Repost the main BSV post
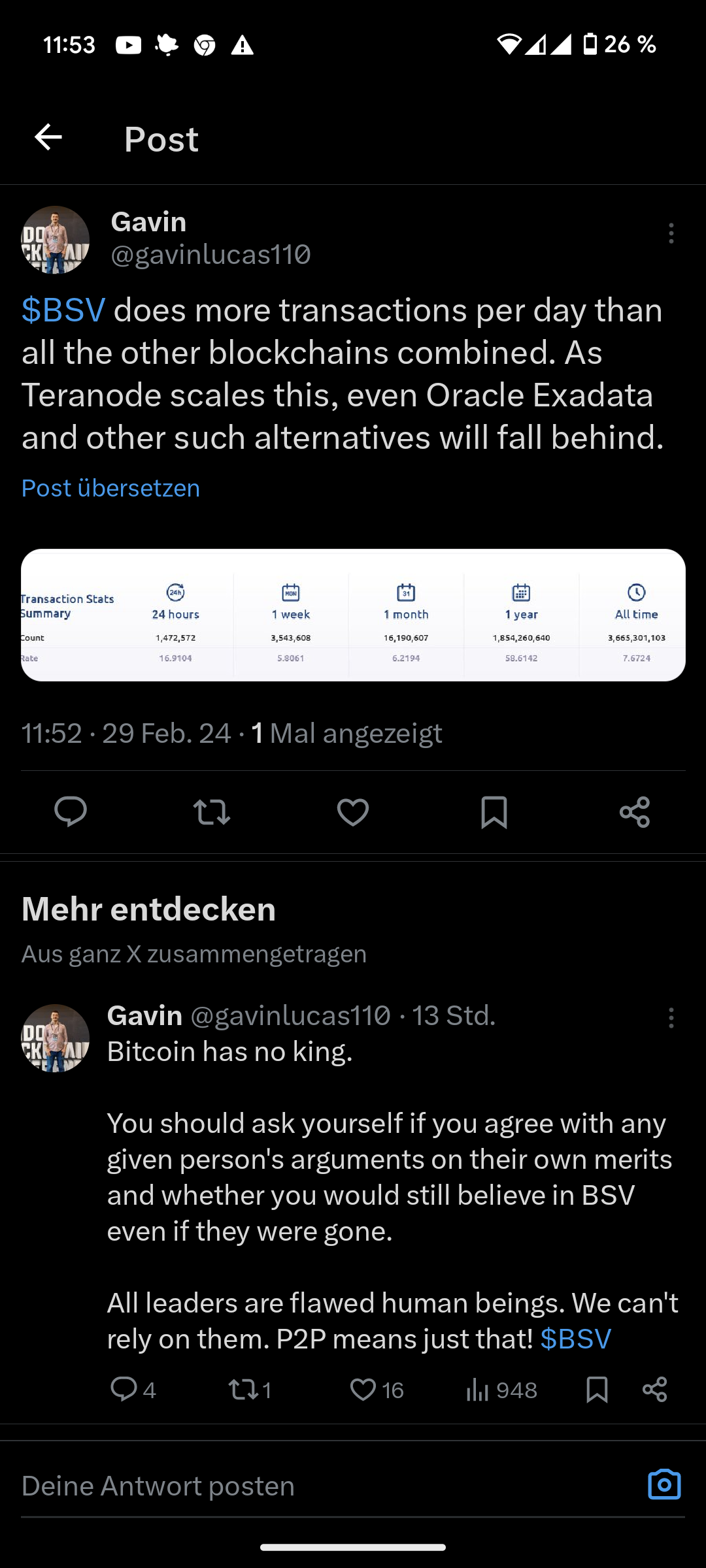The width and height of the screenshot is (706, 1568). 212,812
